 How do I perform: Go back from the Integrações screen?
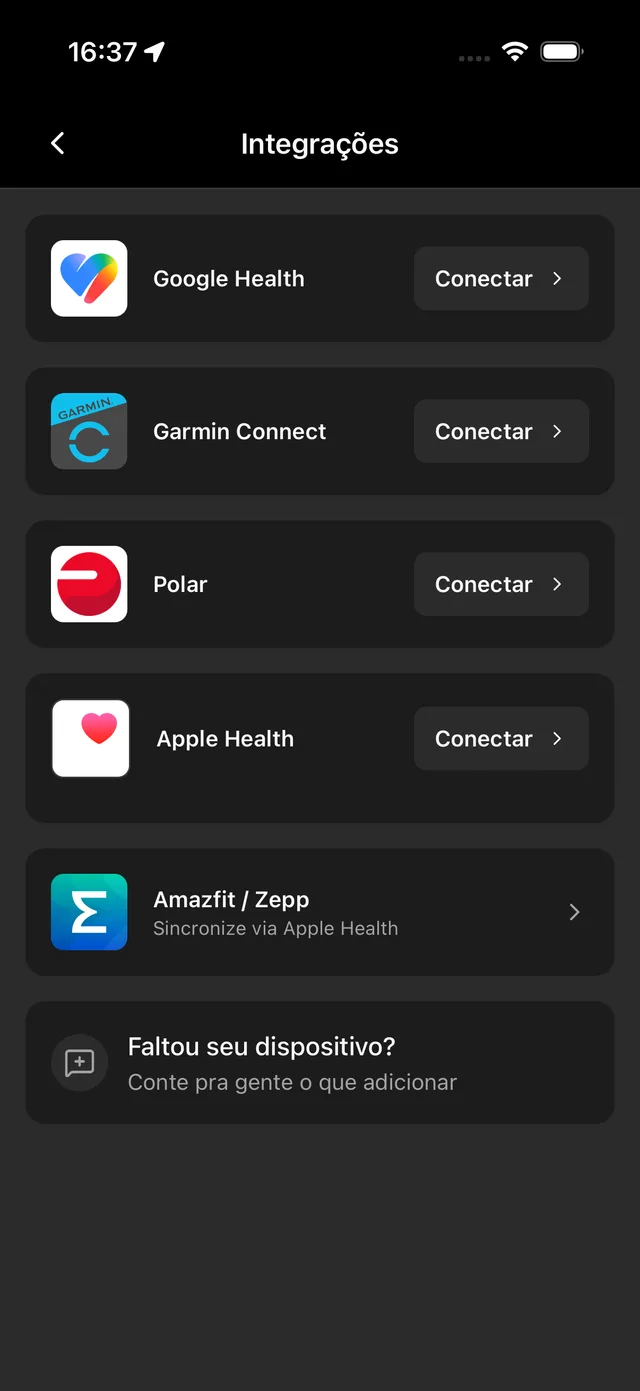[x=58, y=144]
